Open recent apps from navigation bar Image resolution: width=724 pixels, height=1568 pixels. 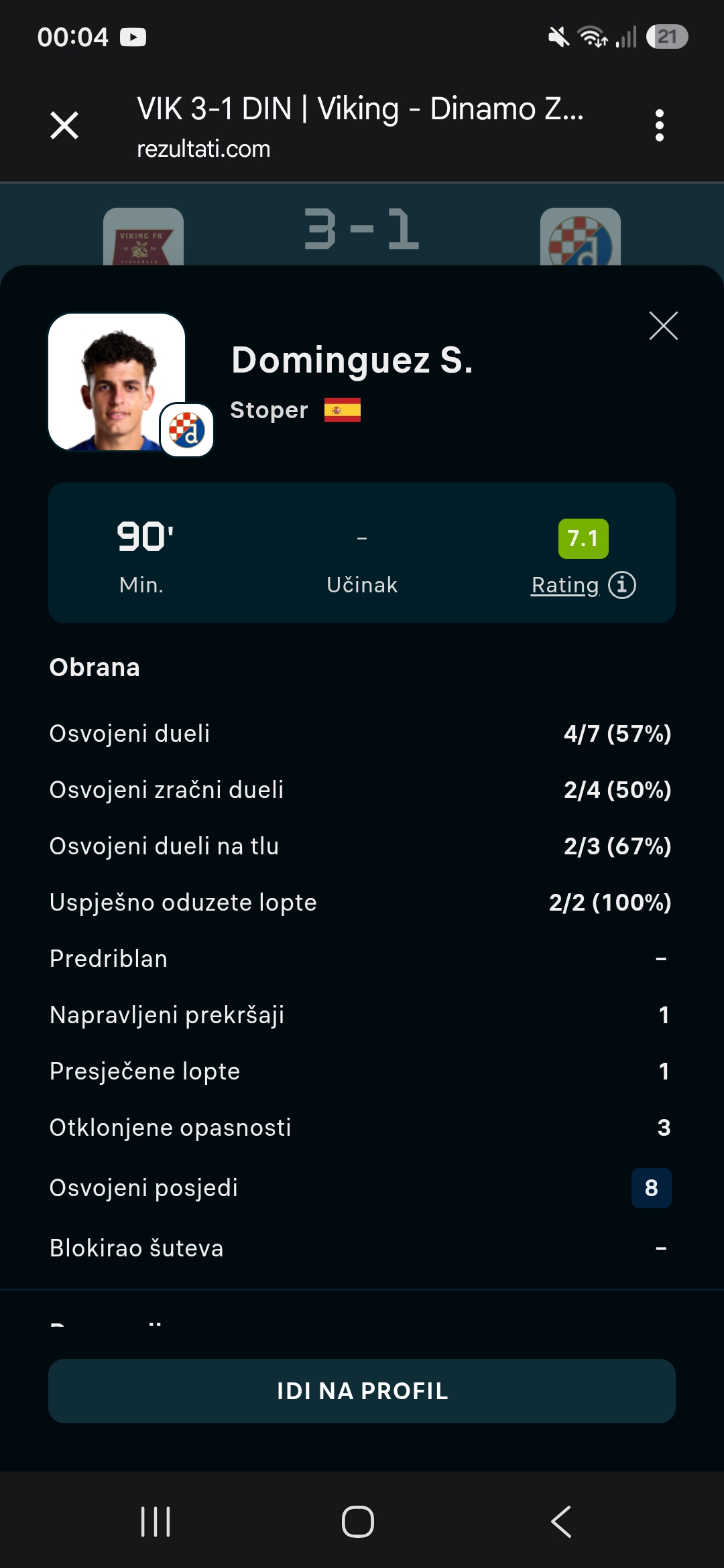click(x=156, y=1521)
